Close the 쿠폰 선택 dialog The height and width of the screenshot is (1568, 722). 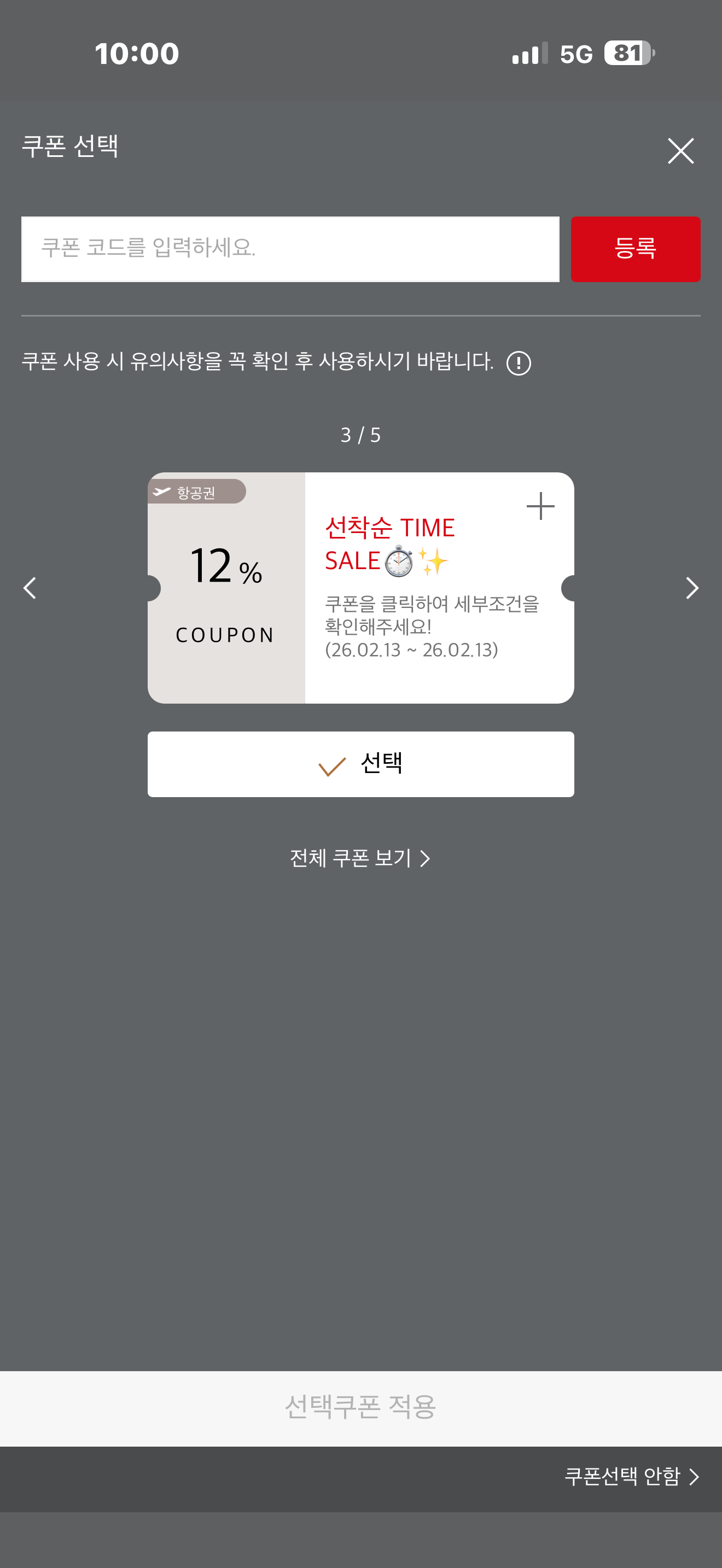(680, 151)
